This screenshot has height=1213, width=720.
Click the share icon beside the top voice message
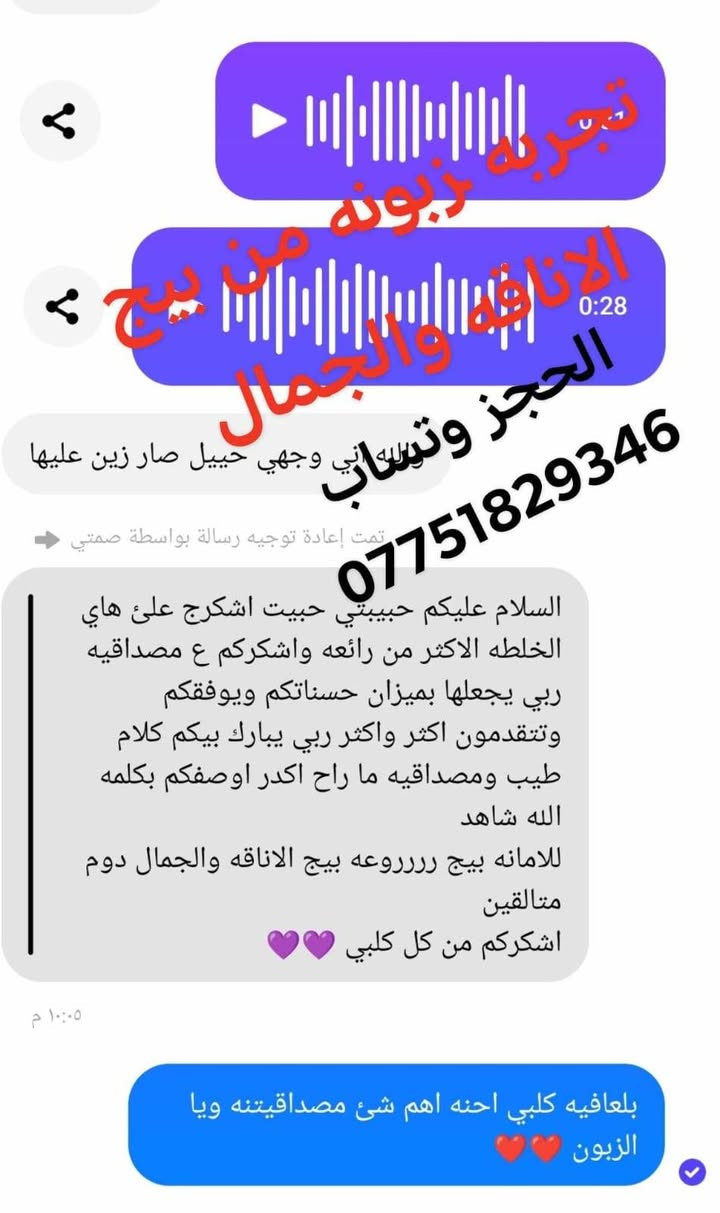(60, 120)
